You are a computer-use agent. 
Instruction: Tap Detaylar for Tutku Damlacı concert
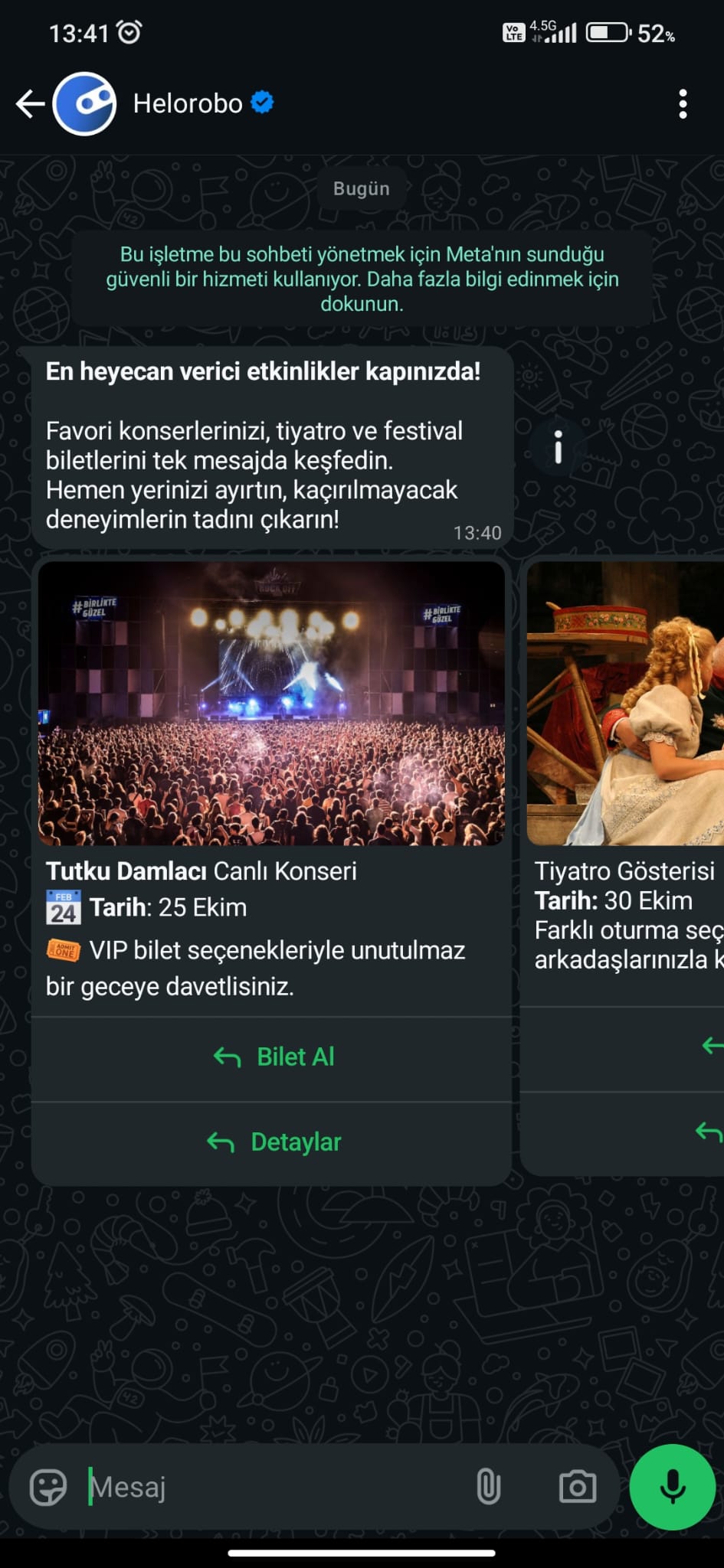click(x=273, y=1142)
